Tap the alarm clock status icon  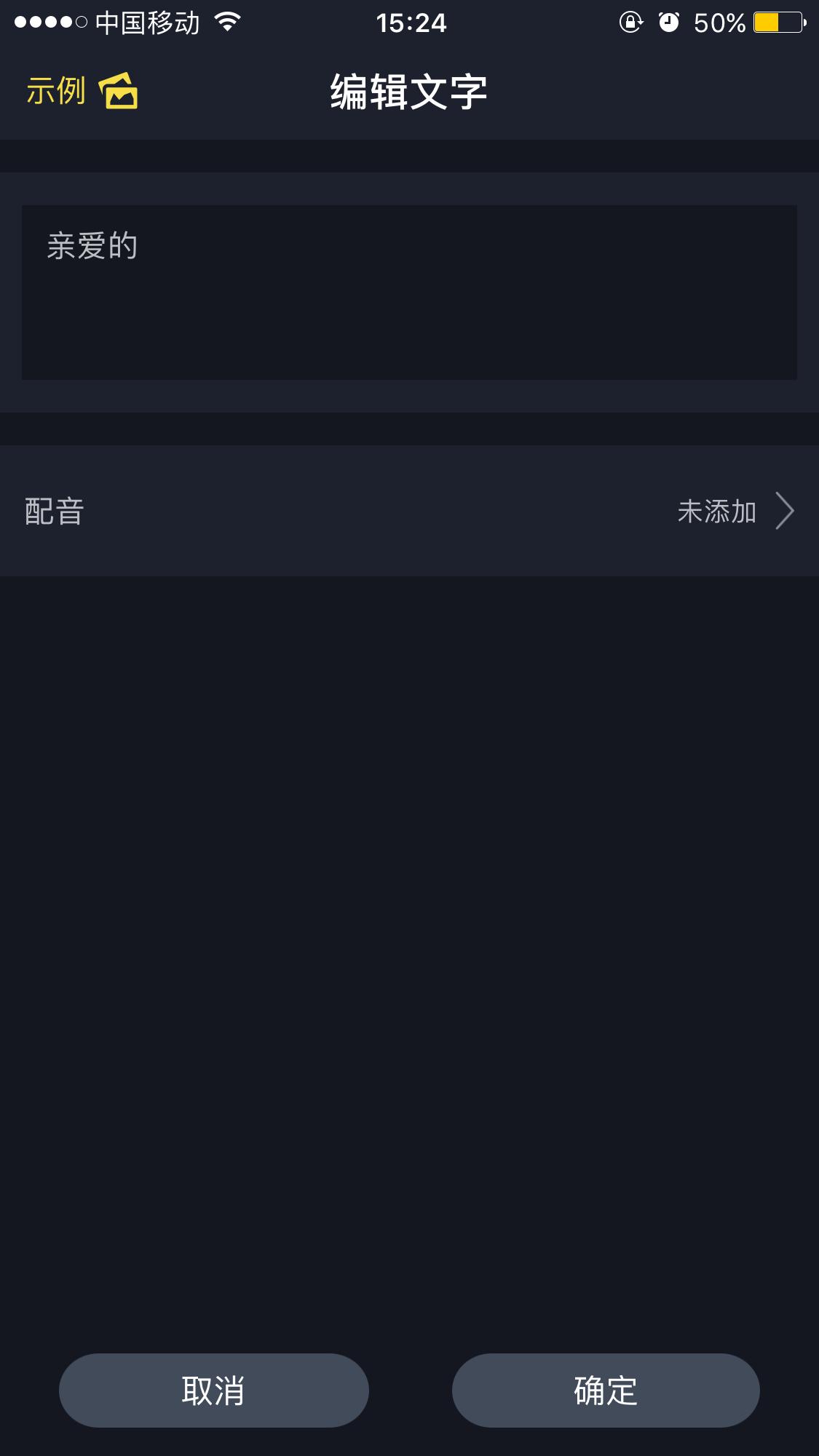click(670, 23)
